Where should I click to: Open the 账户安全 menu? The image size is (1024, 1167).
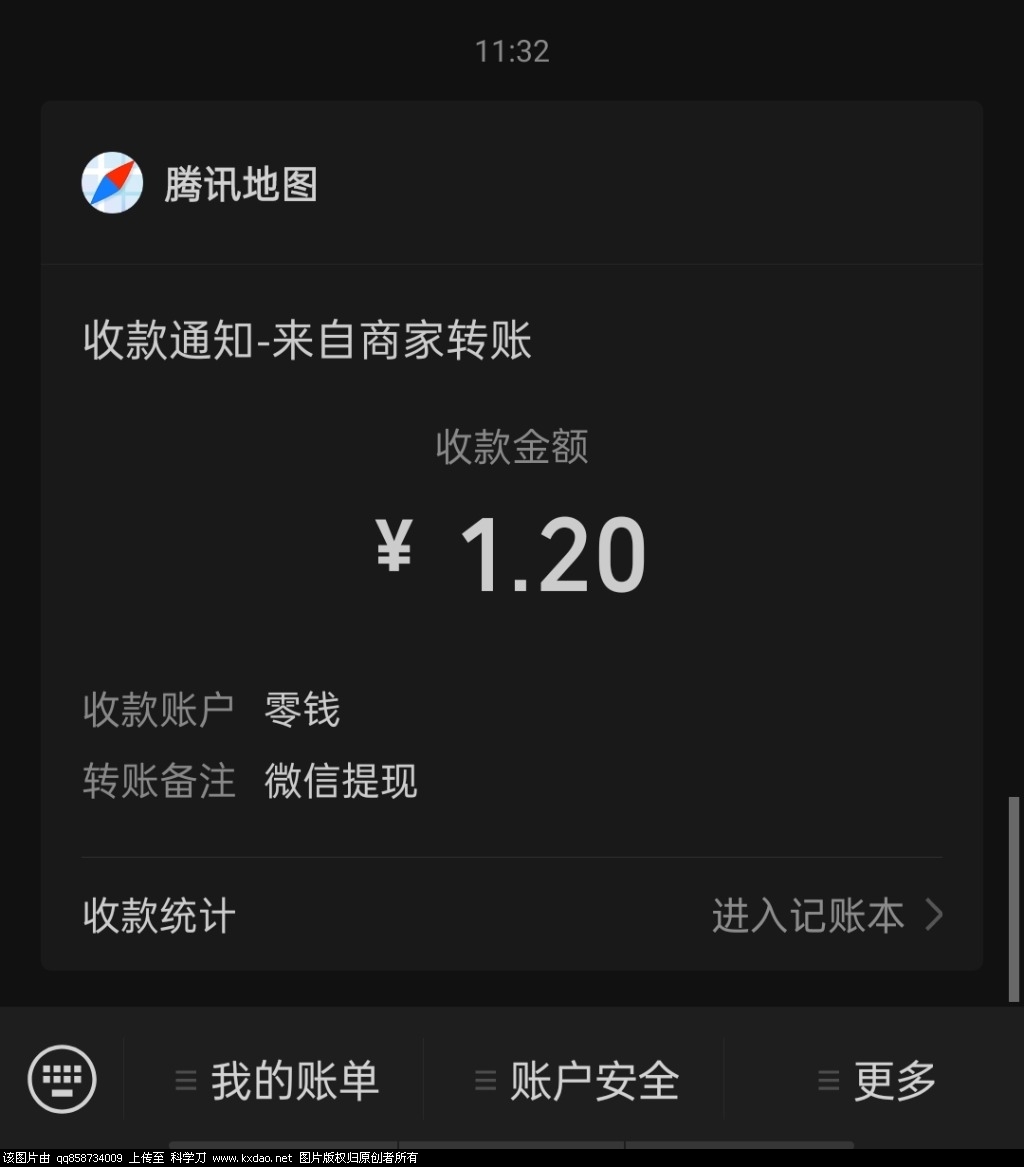576,1081
